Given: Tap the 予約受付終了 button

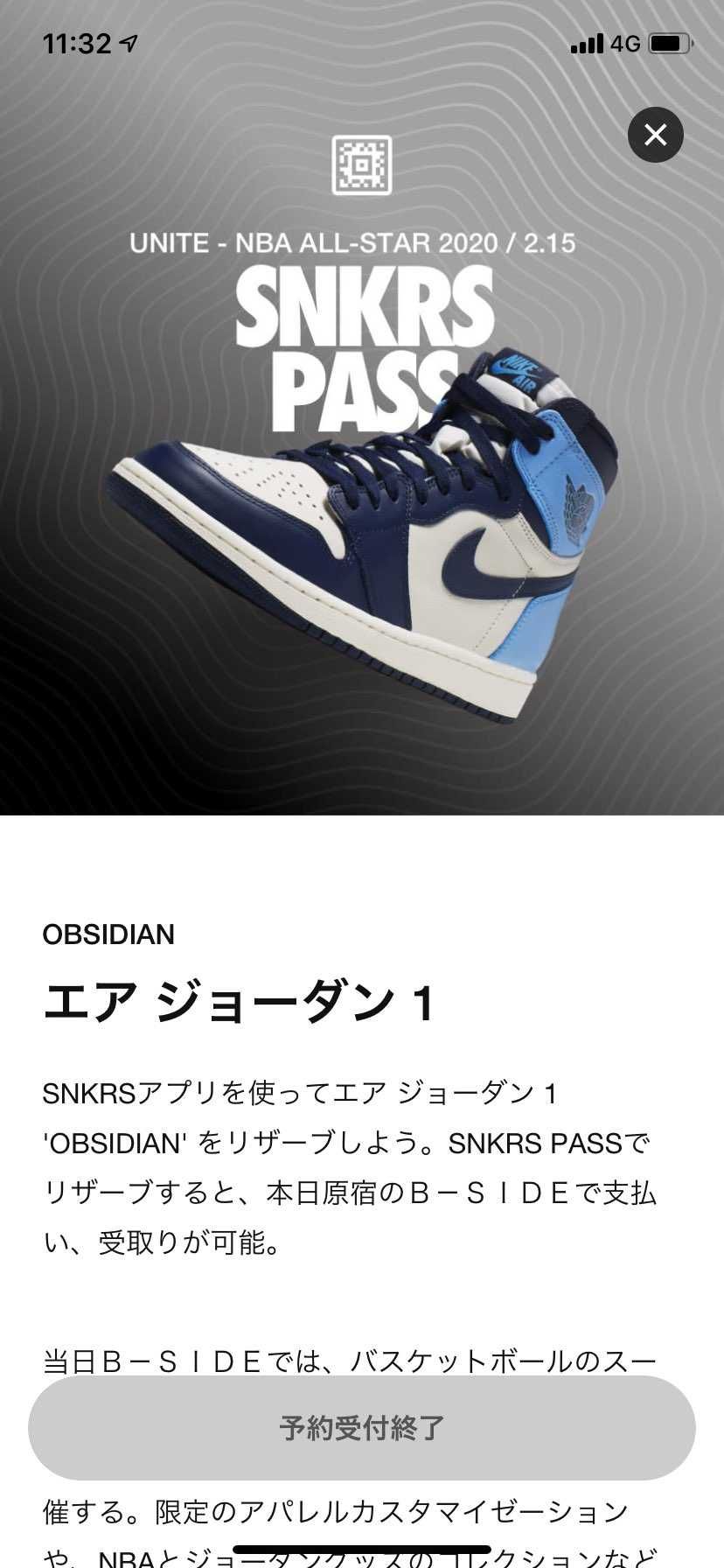Looking at the screenshot, I should (x=362, y=1427).
